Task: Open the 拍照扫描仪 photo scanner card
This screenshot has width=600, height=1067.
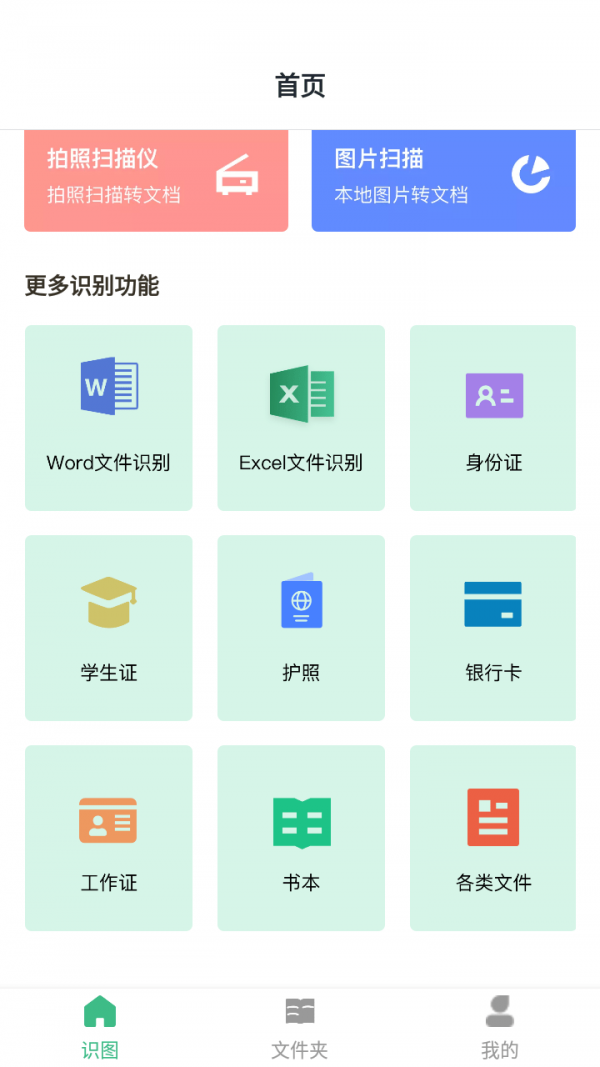Action: (156, 180)
